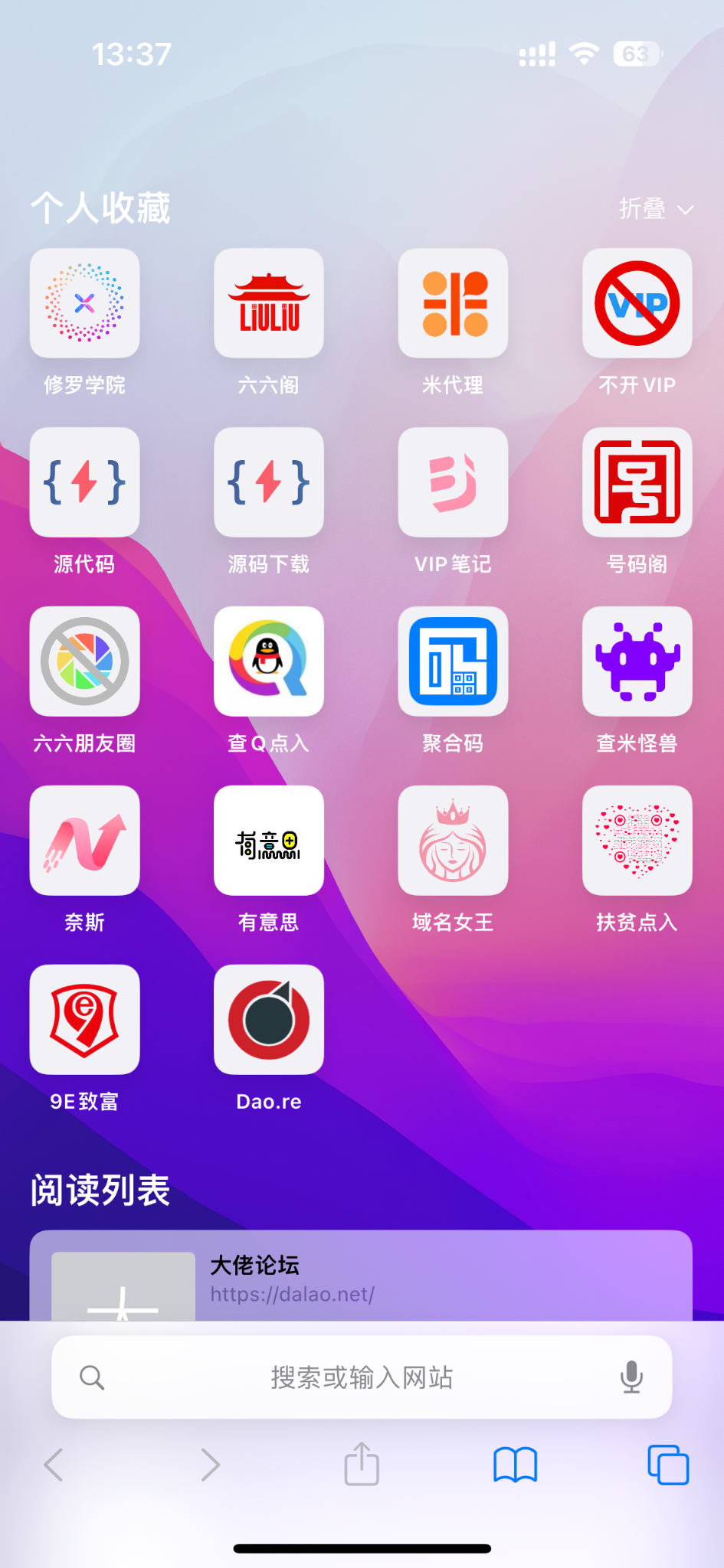Open the 有意思 bookmark
The image size is (724, 1568).
pyautogui.click(x=269, y=841)
